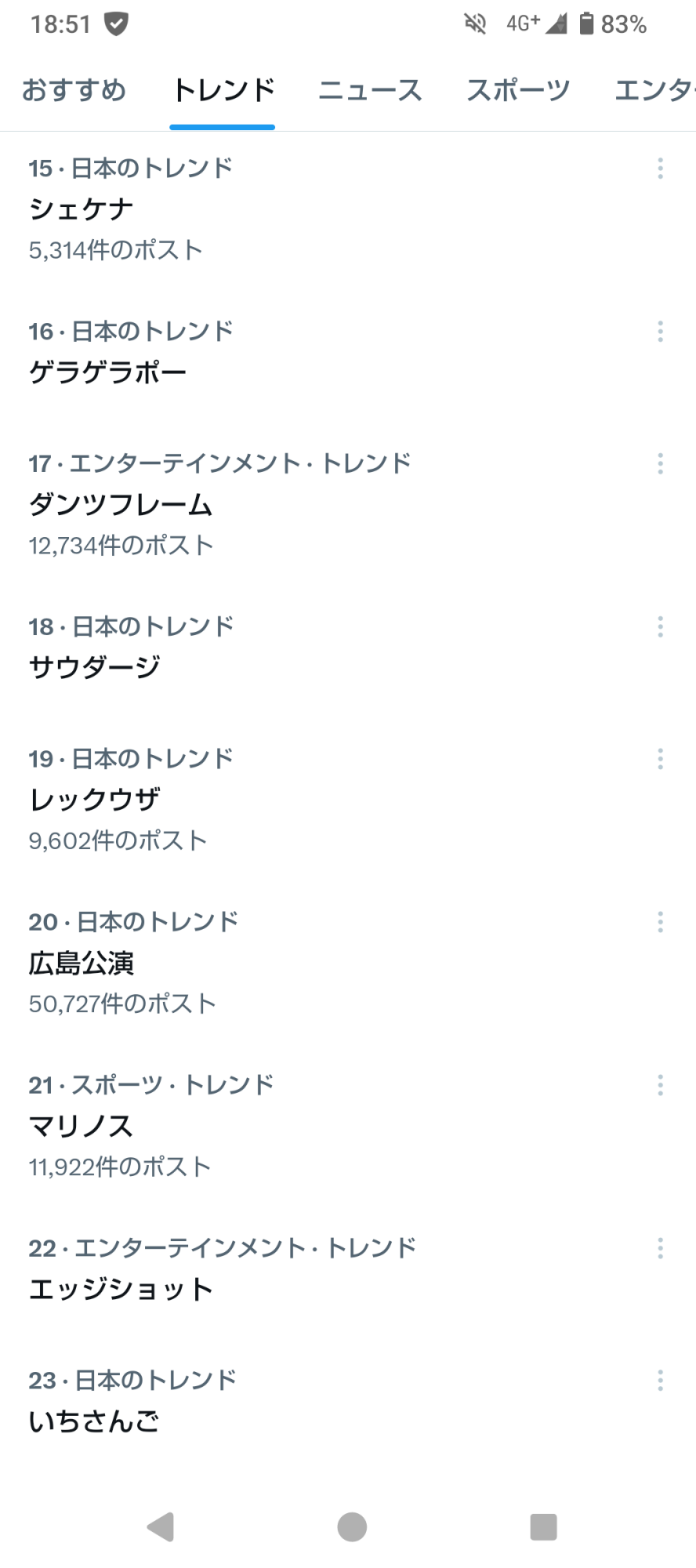Viewport: 696px width, 1568px height.
Task: Open options menu for レックウザ
Action: tap(661, 759)
